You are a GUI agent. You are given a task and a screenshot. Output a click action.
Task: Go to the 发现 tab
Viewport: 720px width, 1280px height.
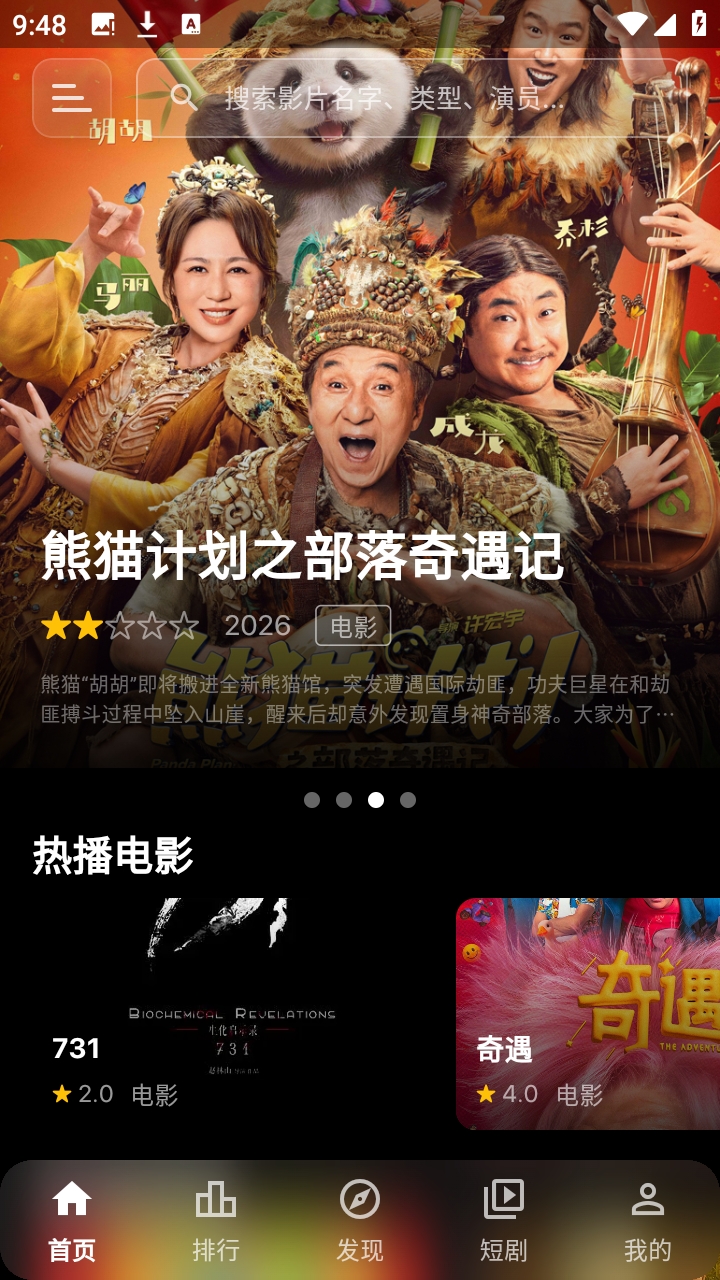tap(360, 1220)
